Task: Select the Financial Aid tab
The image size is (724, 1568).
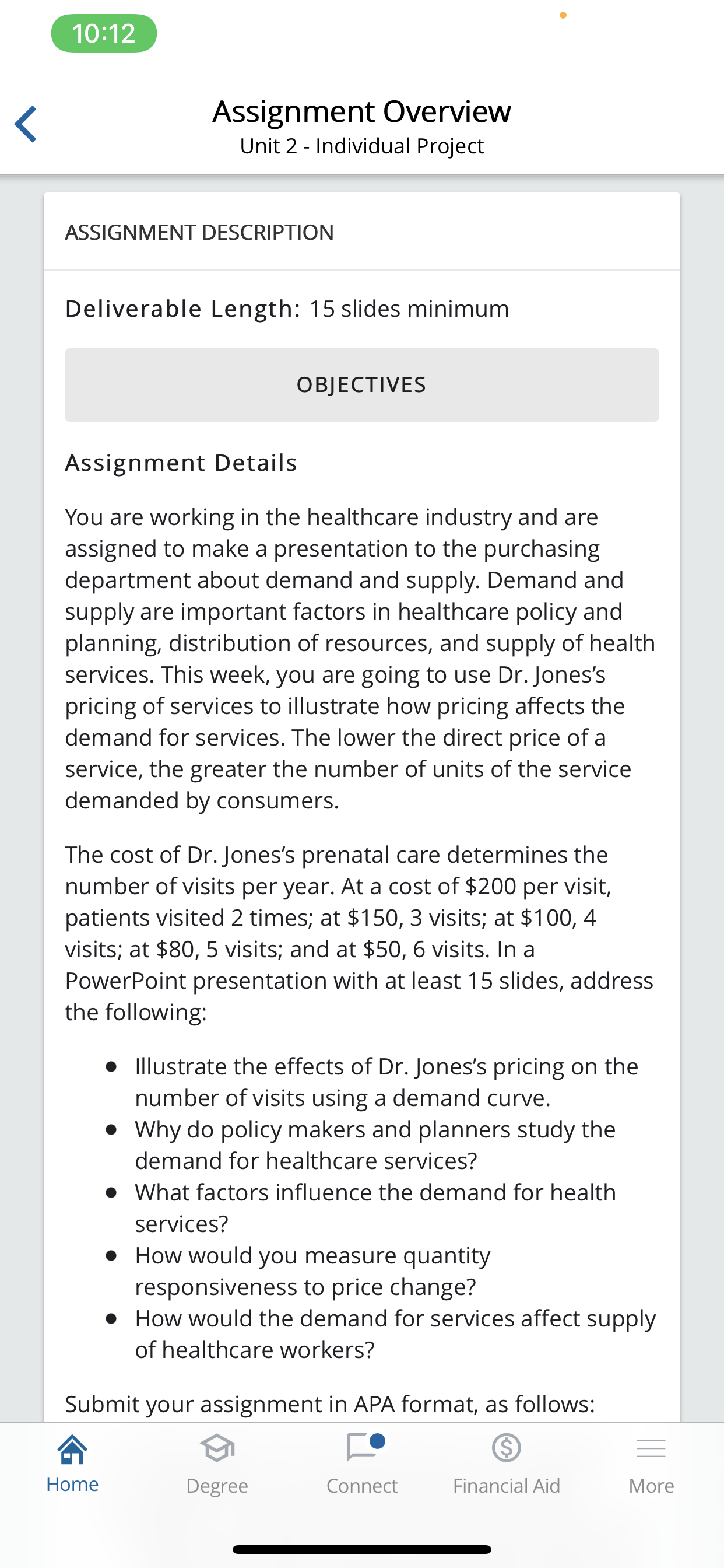Action: pos(506,1462)
